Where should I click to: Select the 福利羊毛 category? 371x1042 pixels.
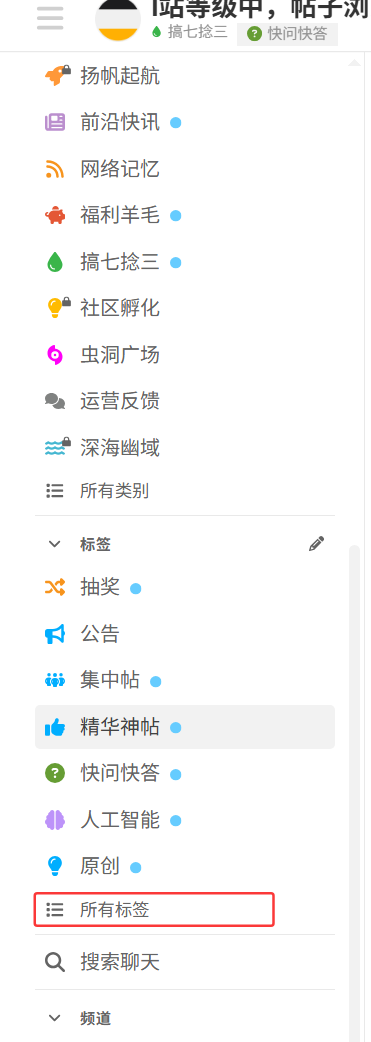(185, 216)
